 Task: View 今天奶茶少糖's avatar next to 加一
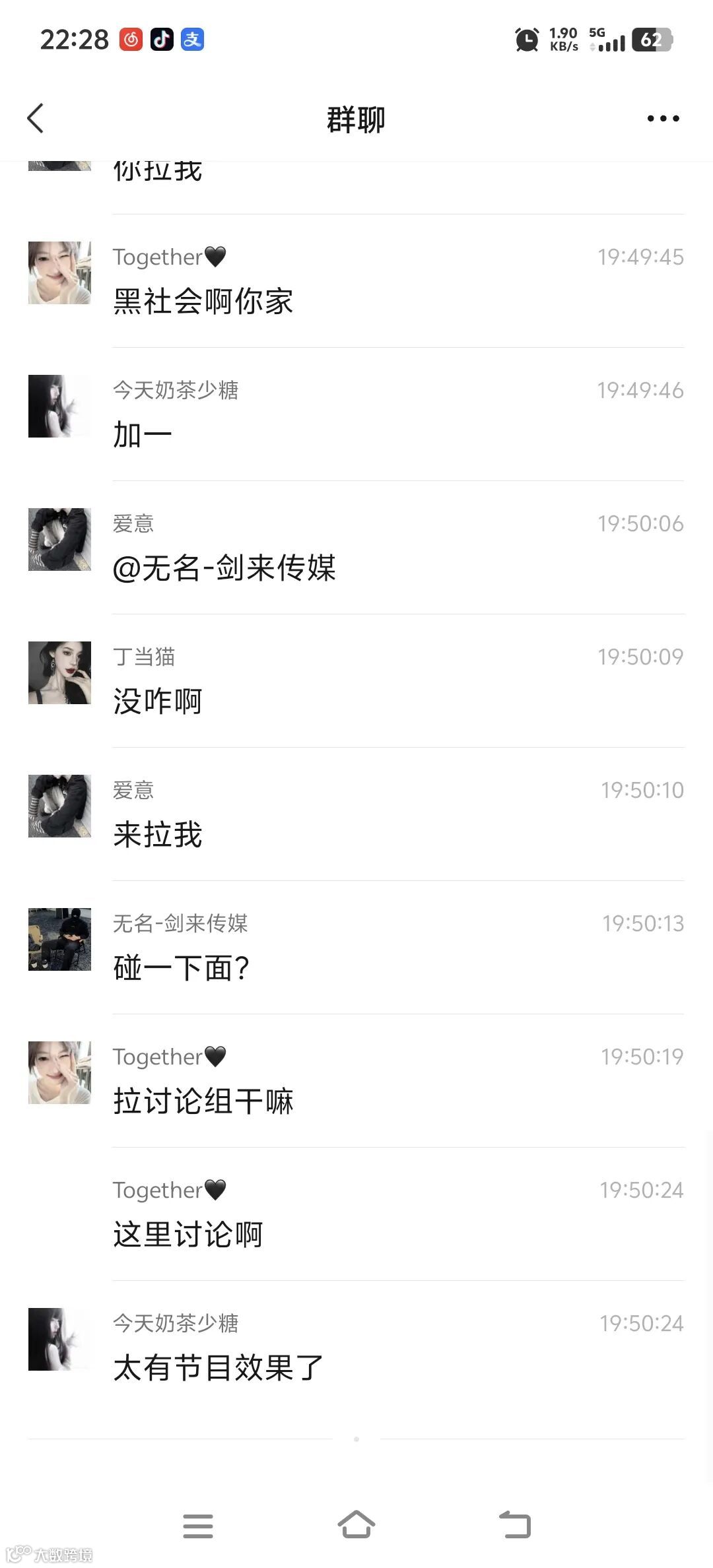pyautogui.click(x=59, y=406)
